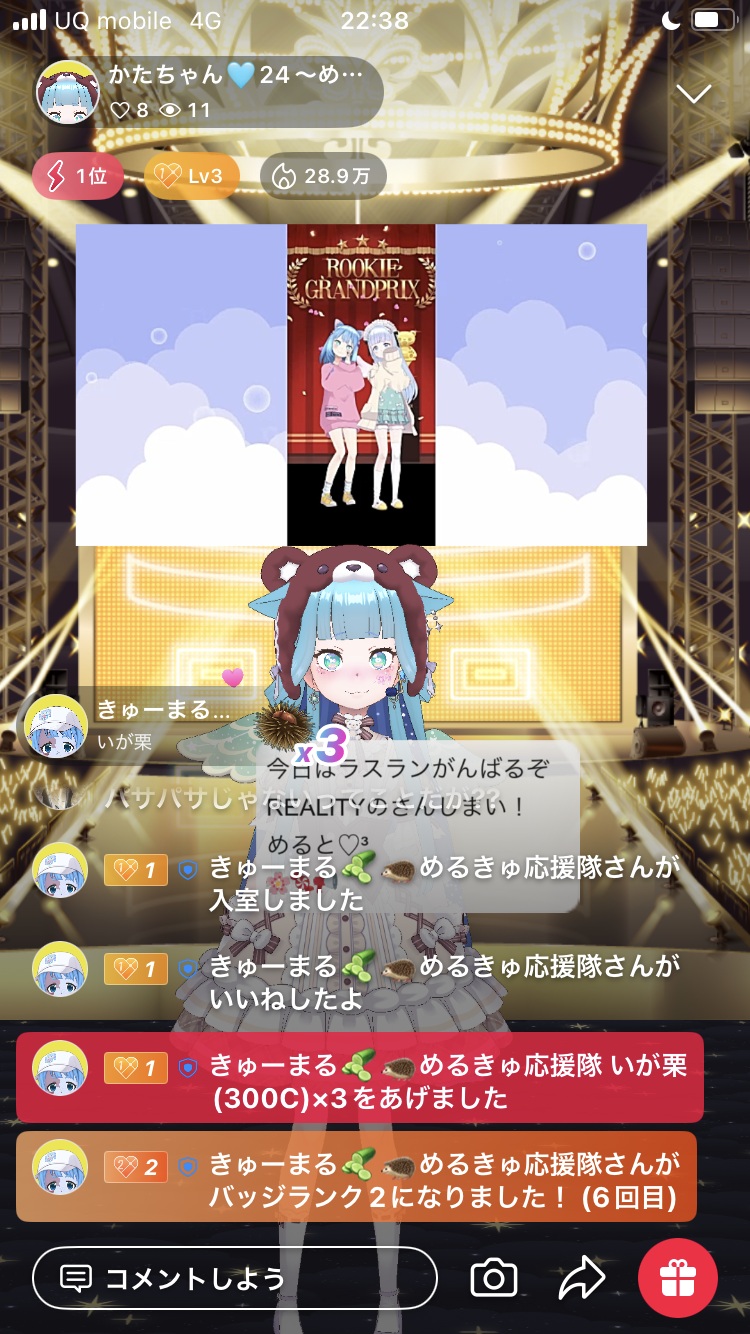View the Lv3 badge level info

coord(191,177)
